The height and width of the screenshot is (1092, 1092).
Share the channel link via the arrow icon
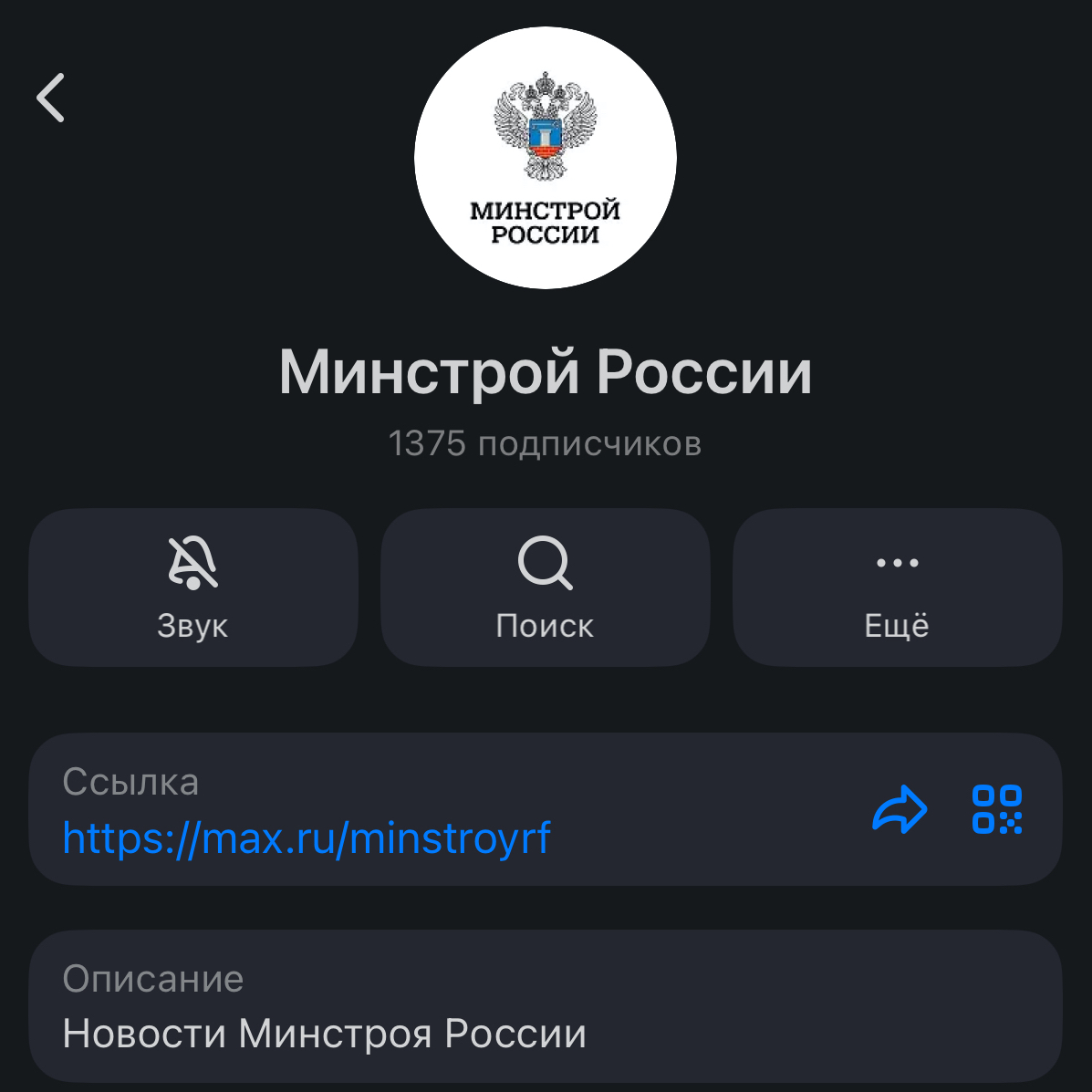click(900, 809)
